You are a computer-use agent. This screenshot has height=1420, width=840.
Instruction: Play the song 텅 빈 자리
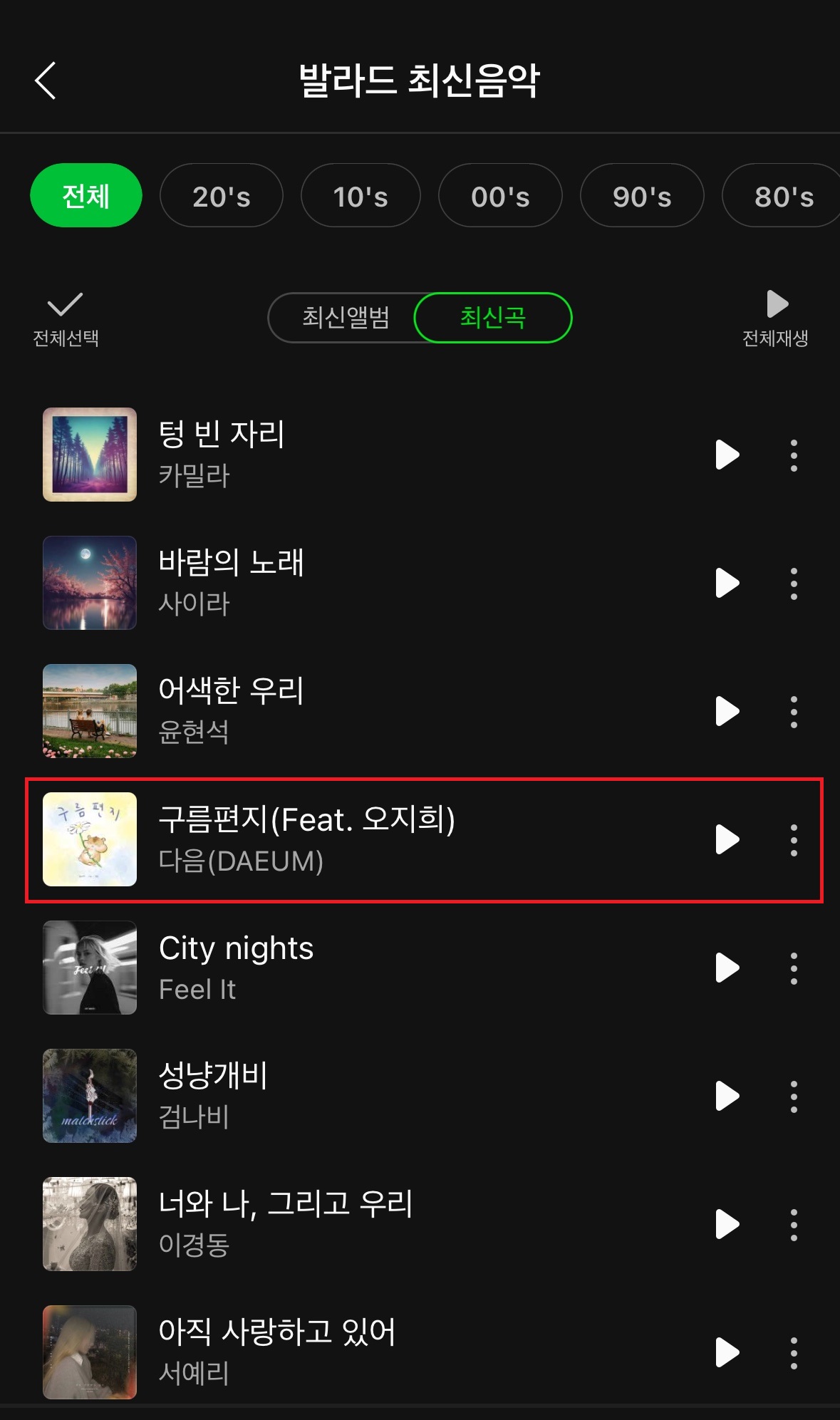(727, 455)
